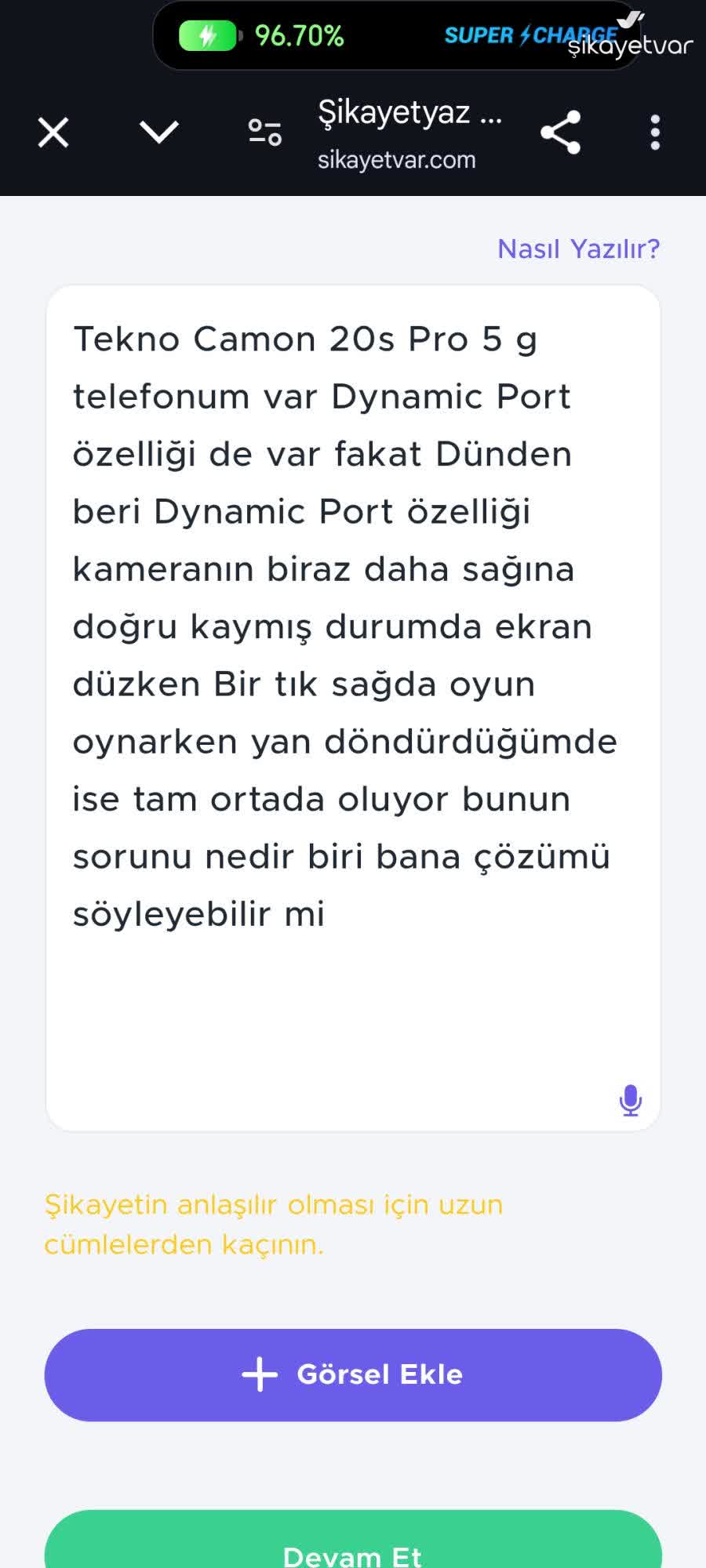706x1568 pixels.
Task: Tap the sikayetvar.com title to expand details
Action: point(397,159)
